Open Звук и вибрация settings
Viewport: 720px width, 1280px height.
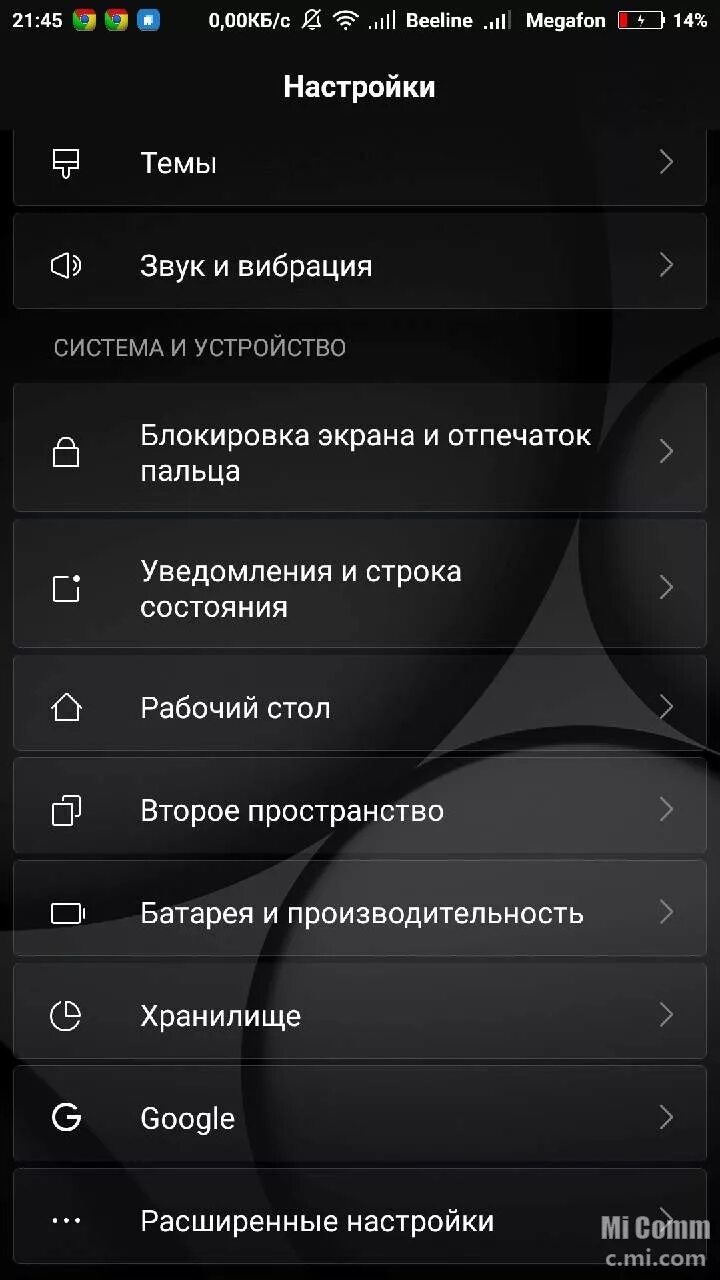[359, 266]
